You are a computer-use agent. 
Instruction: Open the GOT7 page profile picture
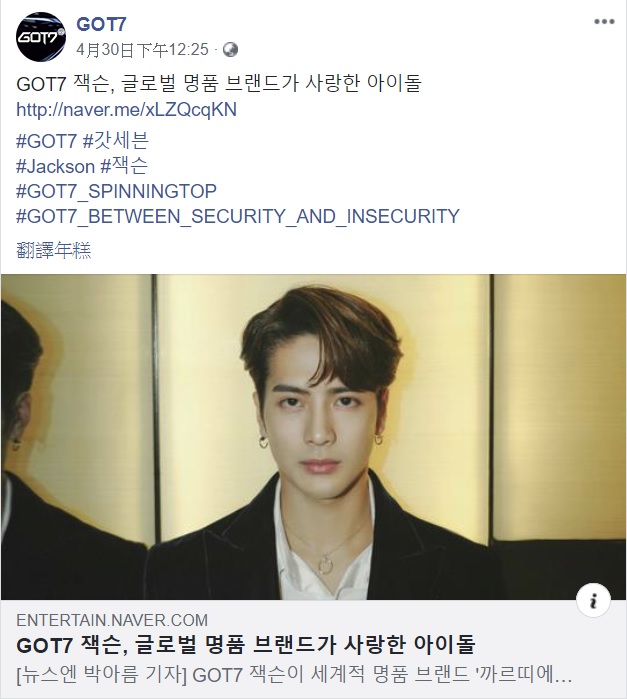[x=40, y=38]
